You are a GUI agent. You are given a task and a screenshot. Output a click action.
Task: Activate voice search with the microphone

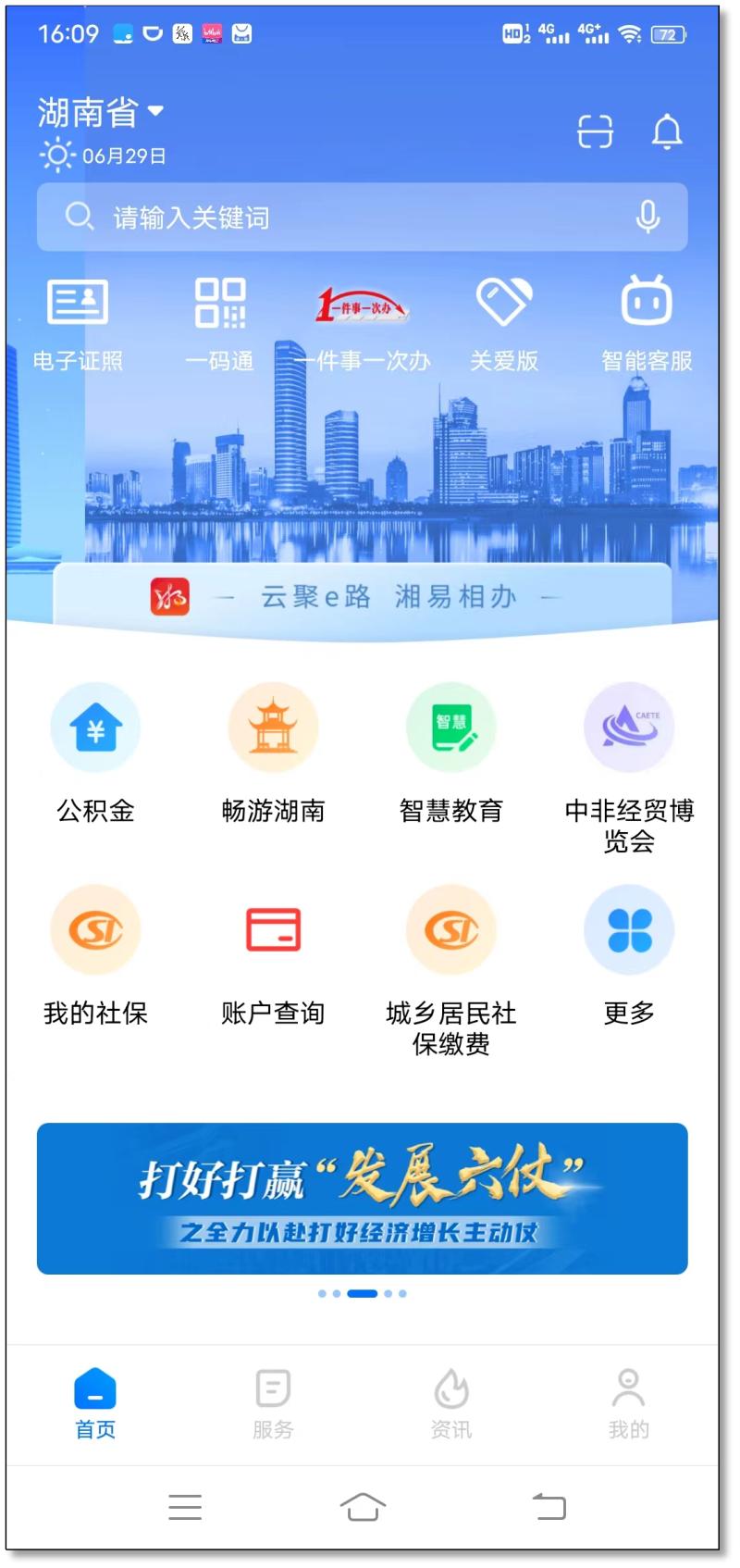click(648, 218)
